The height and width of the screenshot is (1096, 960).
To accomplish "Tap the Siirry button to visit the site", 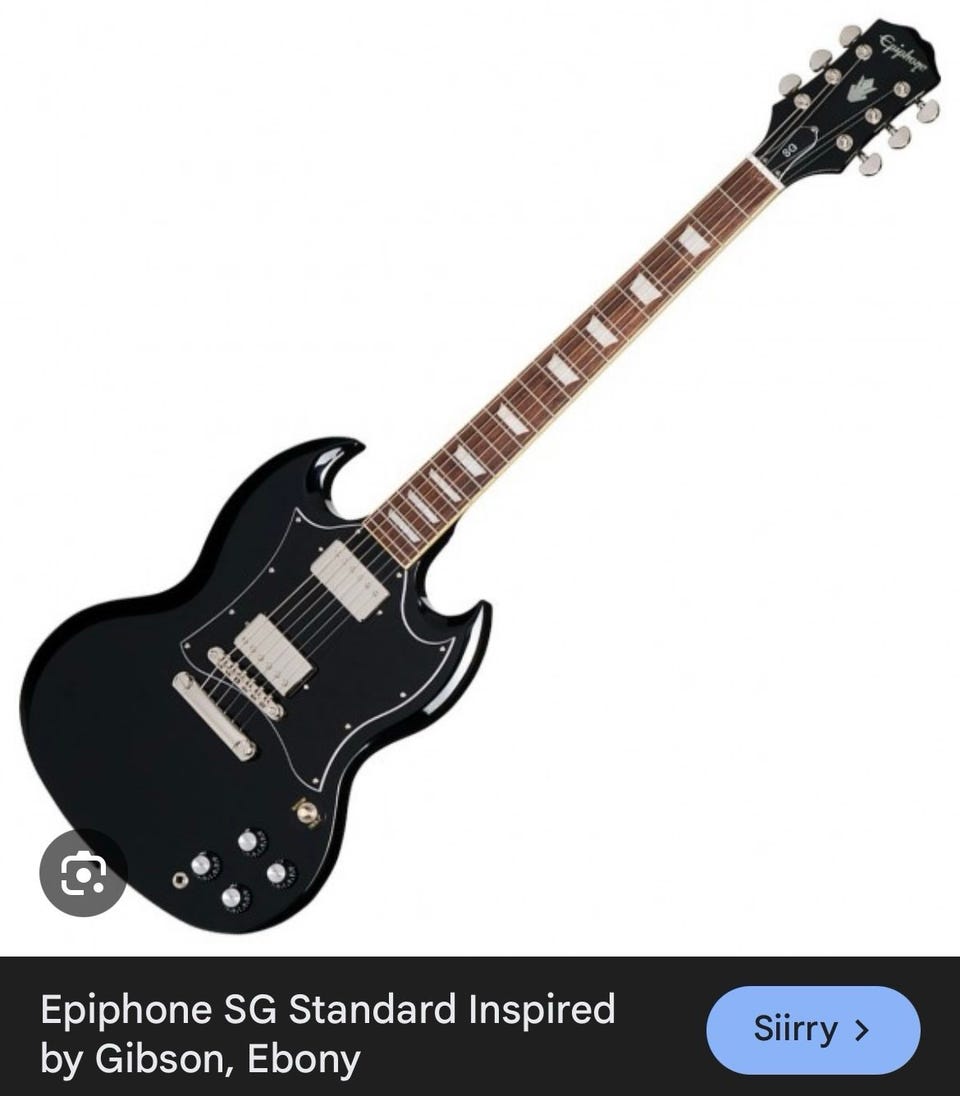I will pos(812,1030).
